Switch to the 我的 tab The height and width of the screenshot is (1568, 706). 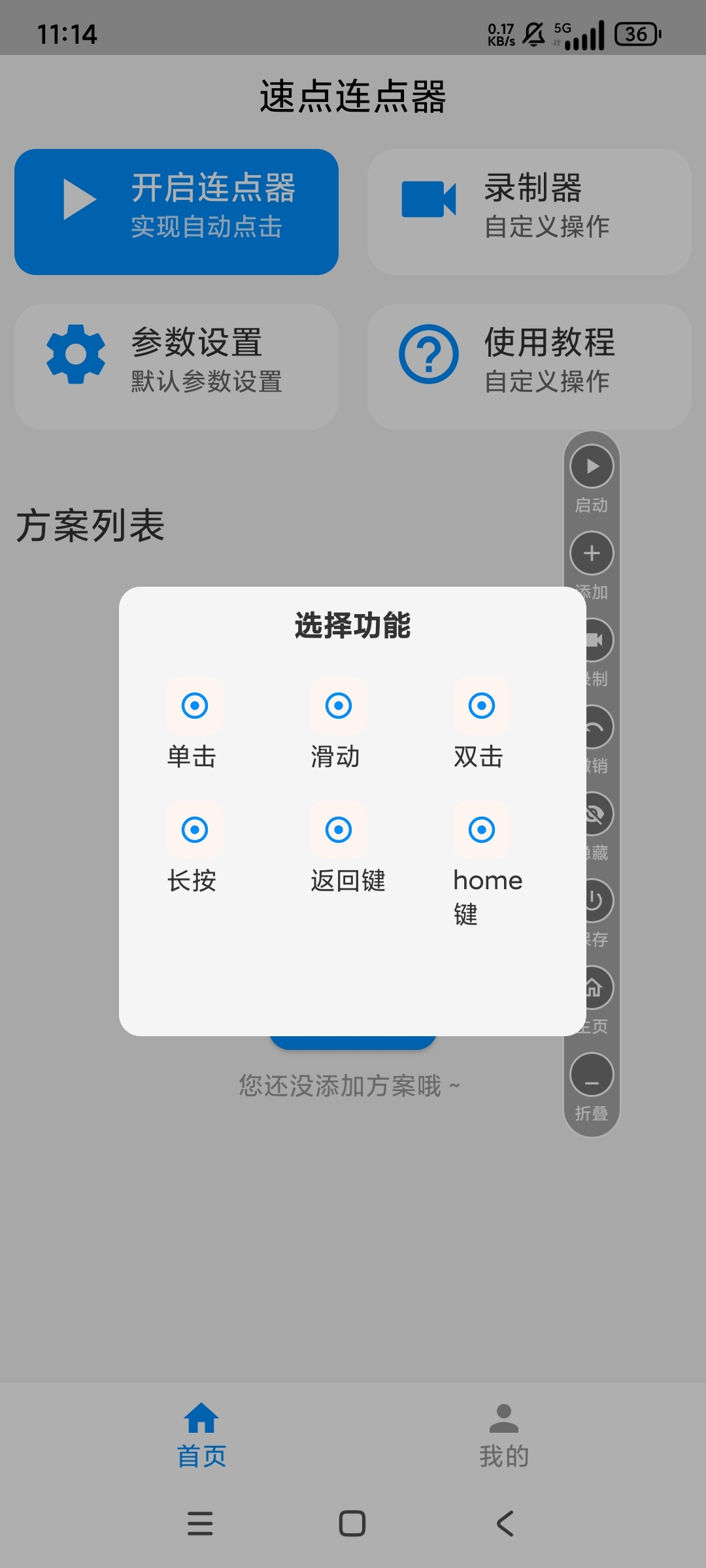point(503,1435)
